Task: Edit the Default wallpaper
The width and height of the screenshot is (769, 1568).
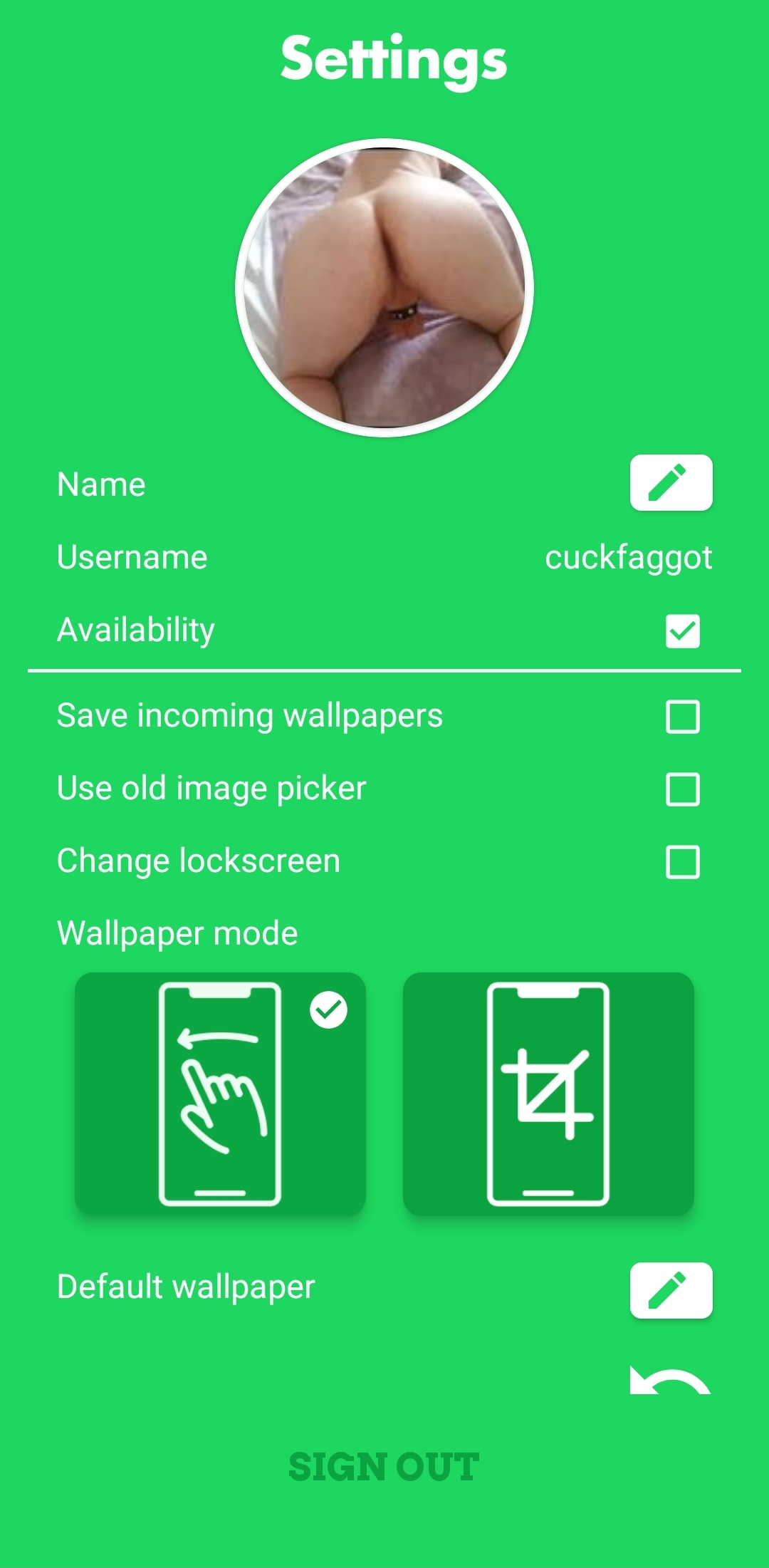Action: point(671,1290)
